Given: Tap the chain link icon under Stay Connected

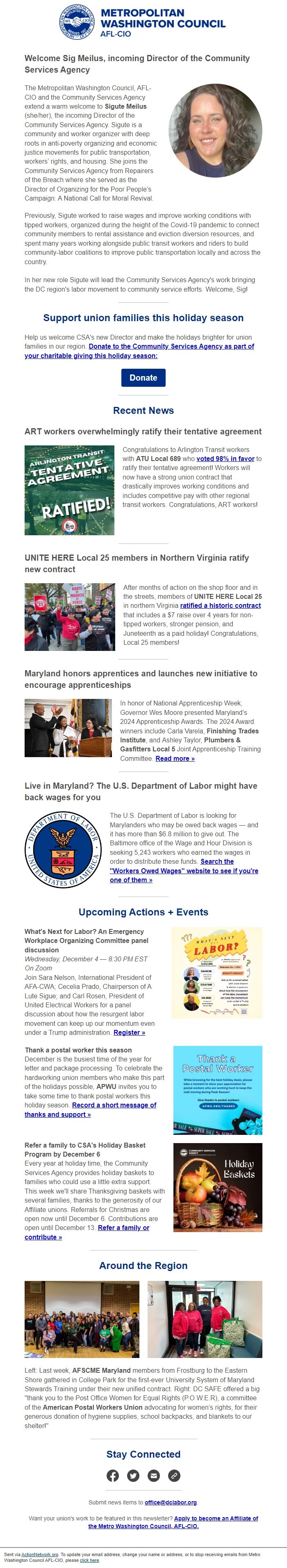Looking at the screenshot, I should coord(174,1475).
